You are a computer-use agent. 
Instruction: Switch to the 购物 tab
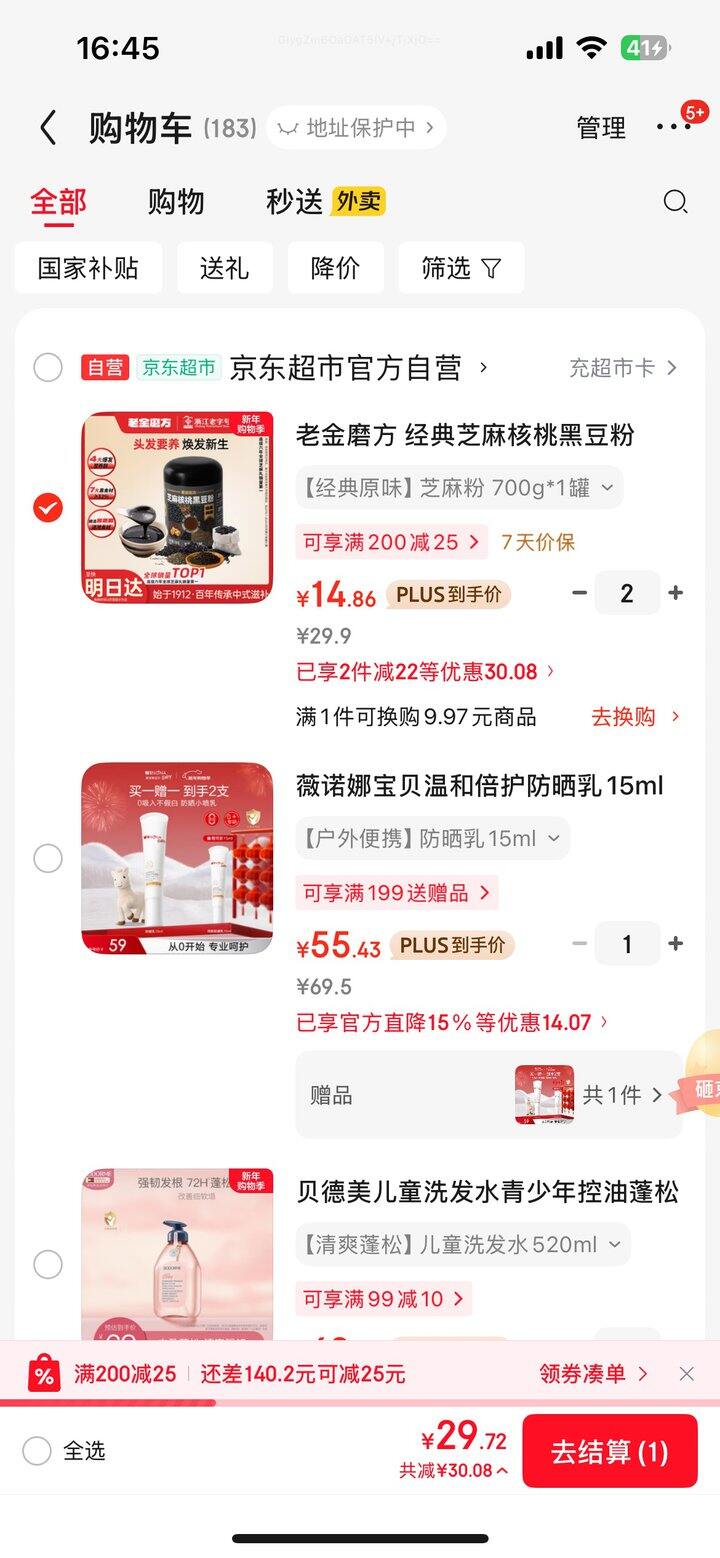(x=176, y=202)
